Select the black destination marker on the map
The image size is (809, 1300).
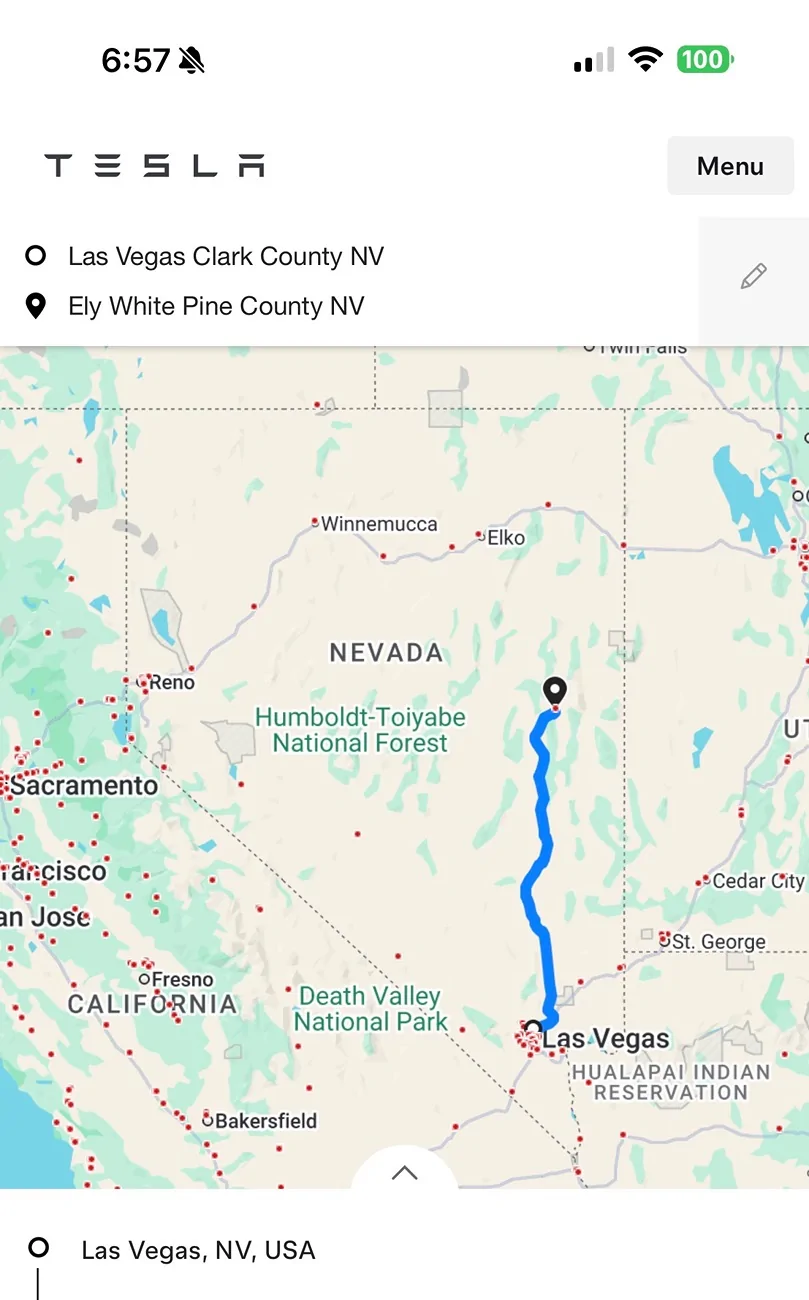pyautogui.click(x=554, y=691)
